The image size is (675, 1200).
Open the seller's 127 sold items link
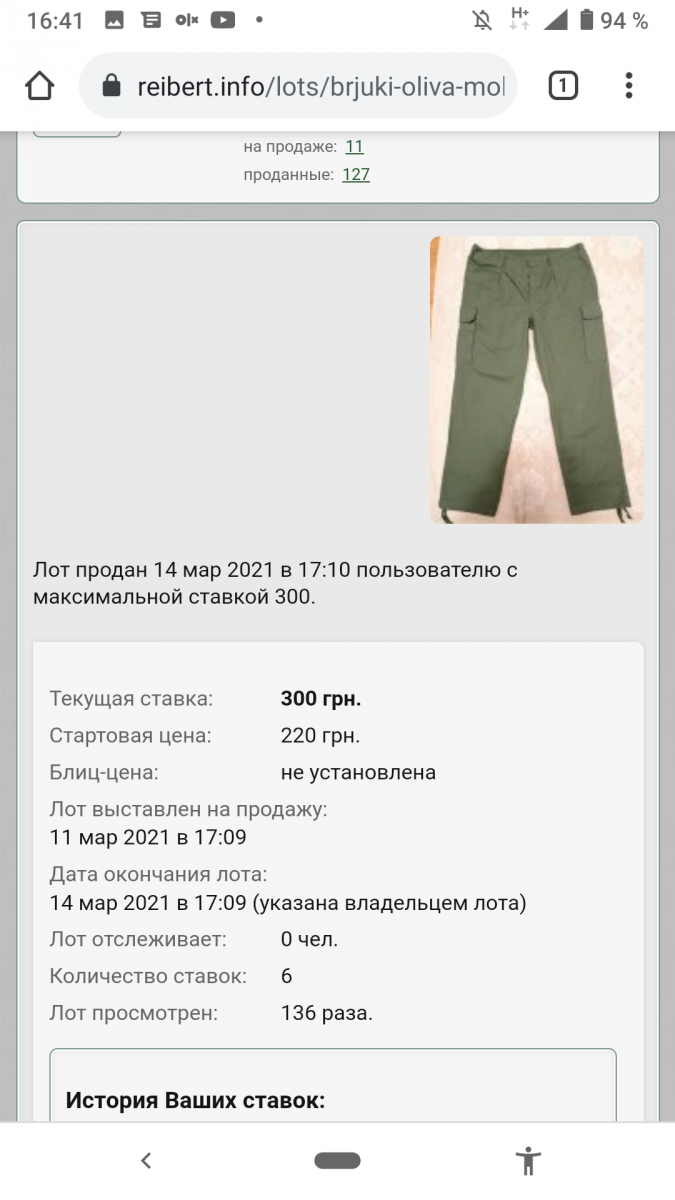click(x=356, y=174)
